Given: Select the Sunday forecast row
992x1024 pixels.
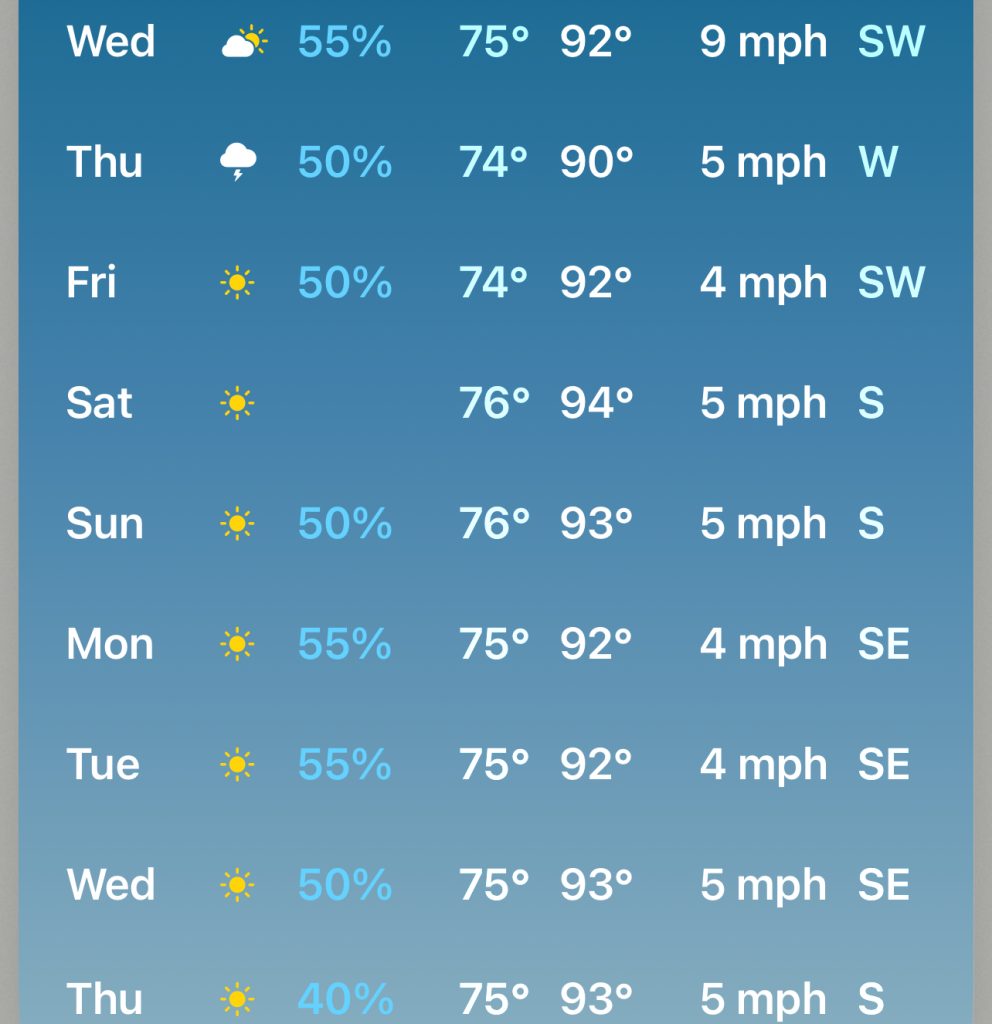Looking at the screenshot, I should point(495,524).
